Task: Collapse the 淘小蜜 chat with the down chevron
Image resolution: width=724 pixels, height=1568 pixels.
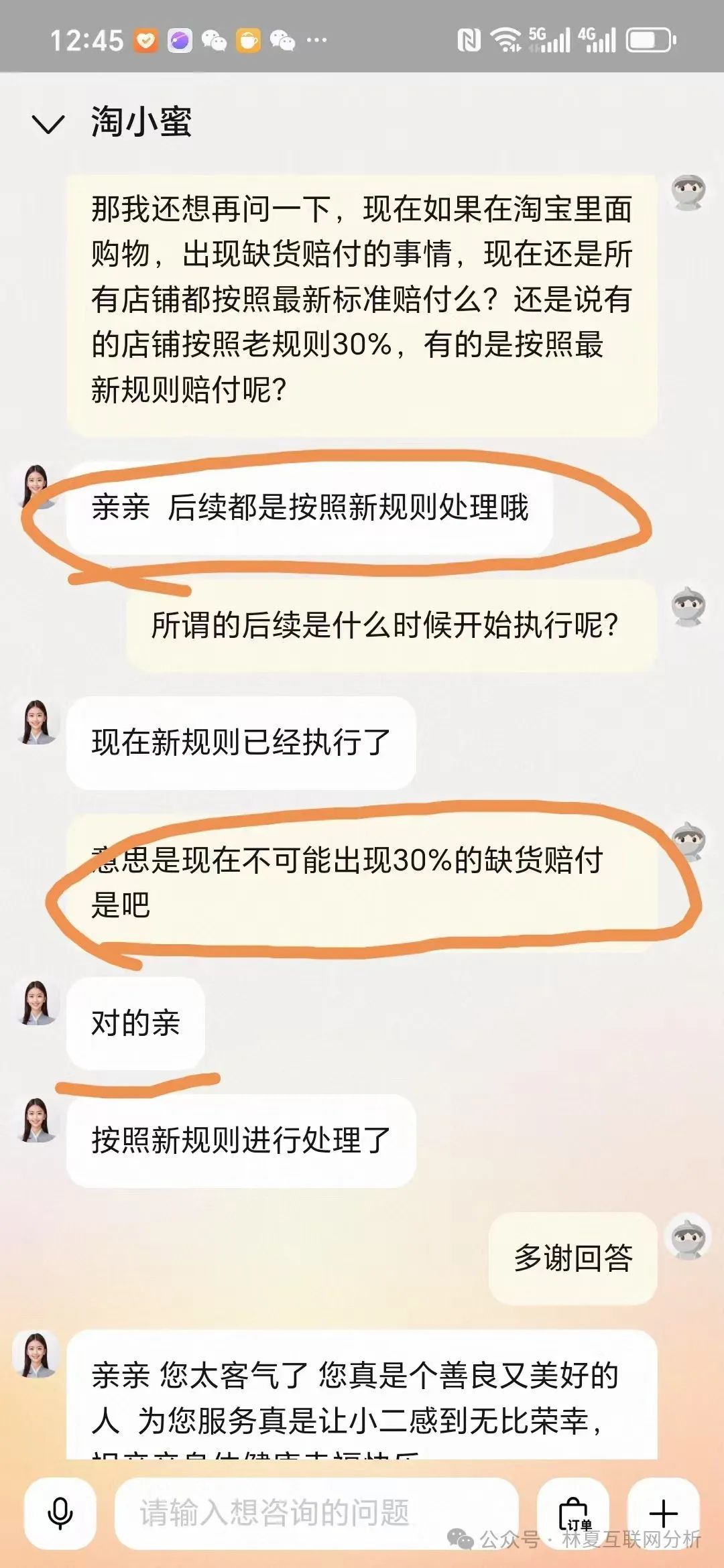Action: tap(48, 124)
